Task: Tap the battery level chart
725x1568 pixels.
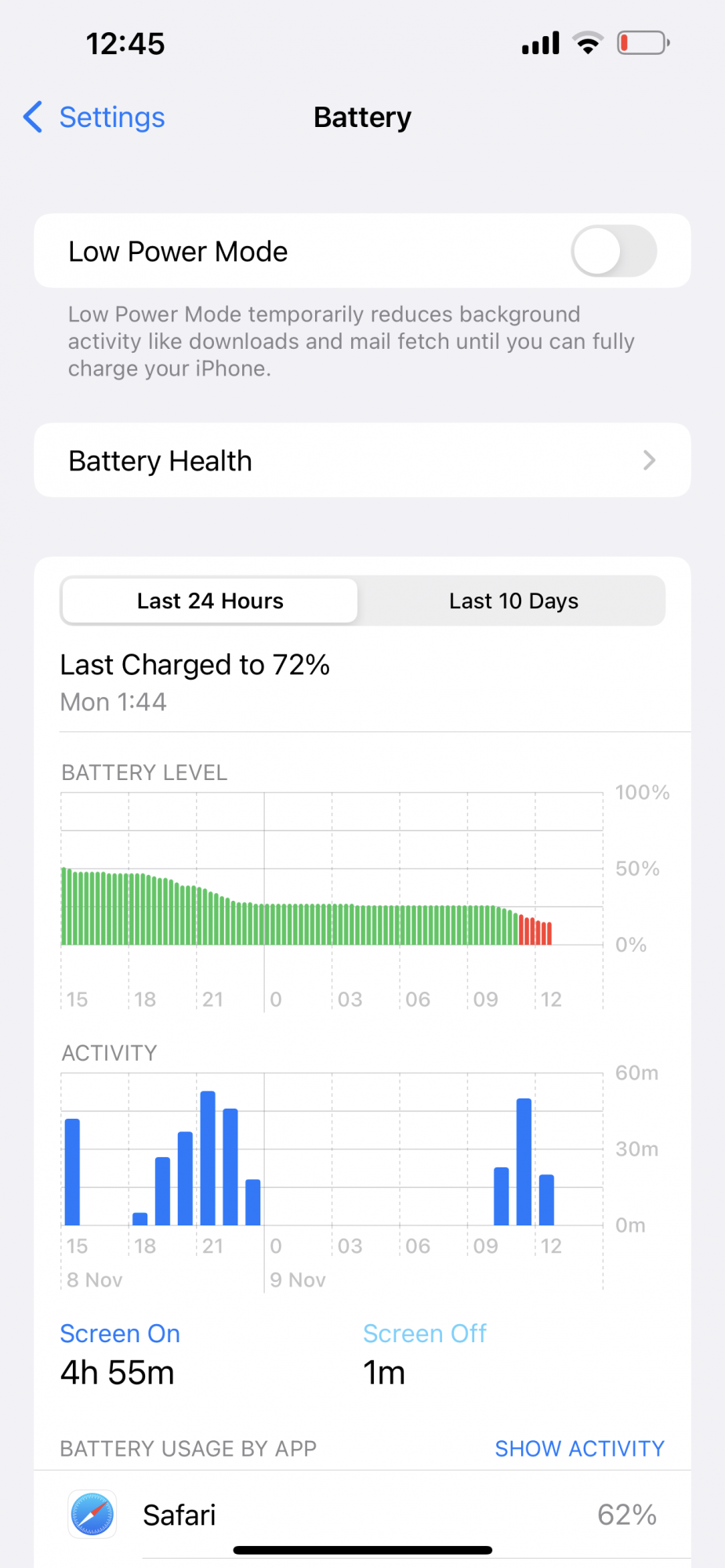Action: pyautogui.click(x=332, y=900)
